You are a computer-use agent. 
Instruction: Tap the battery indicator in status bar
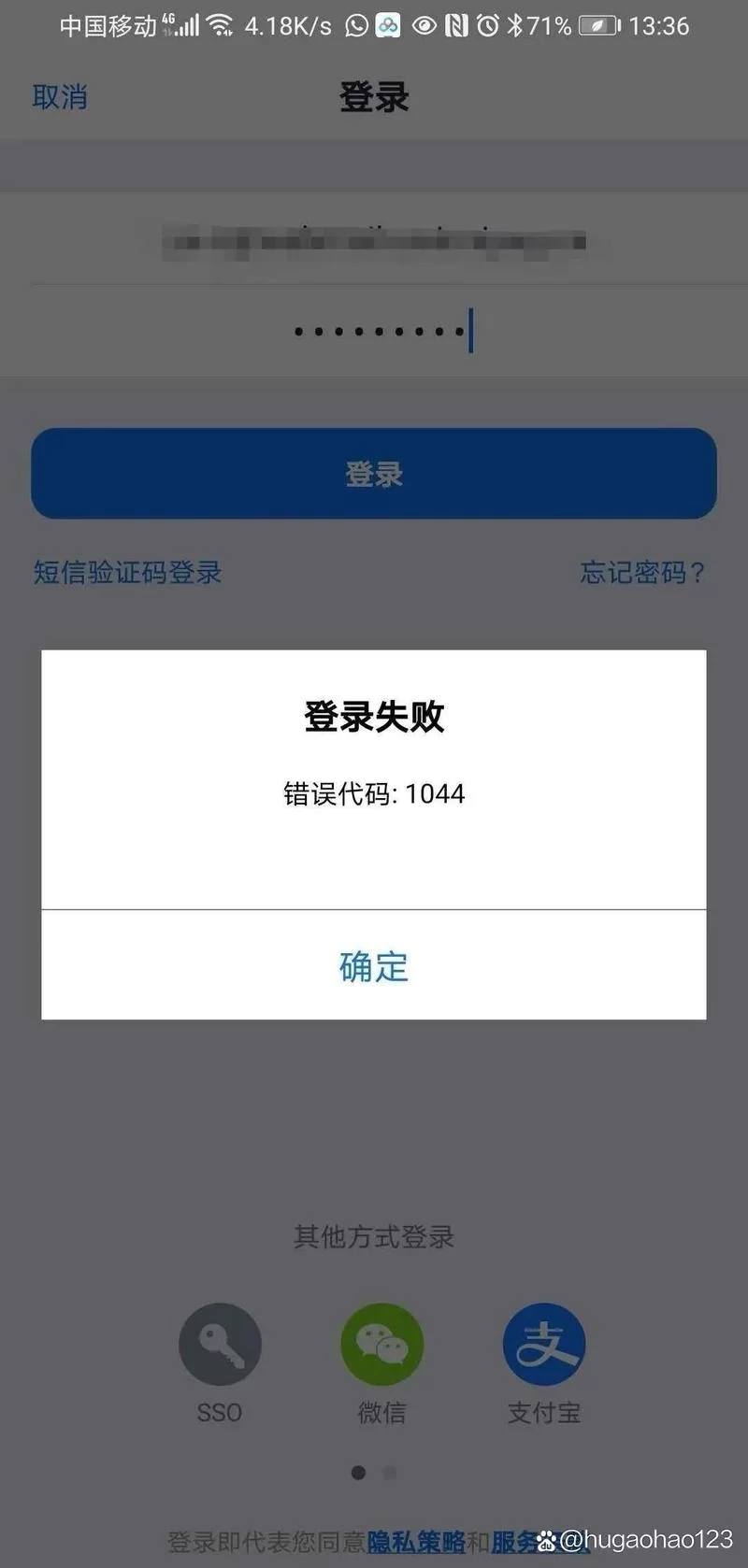(x=600, y=25)
